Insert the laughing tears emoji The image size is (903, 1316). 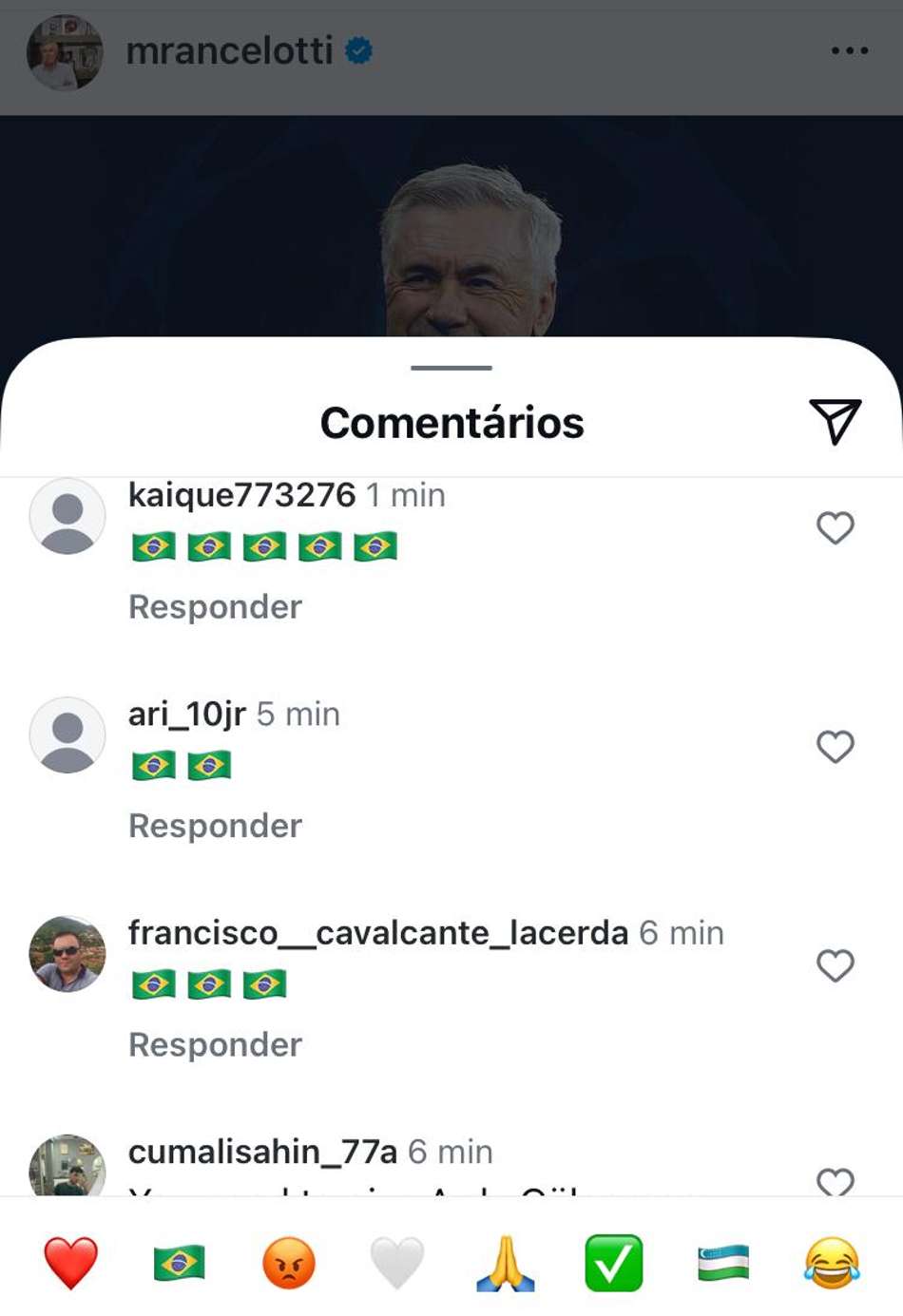832,1263
